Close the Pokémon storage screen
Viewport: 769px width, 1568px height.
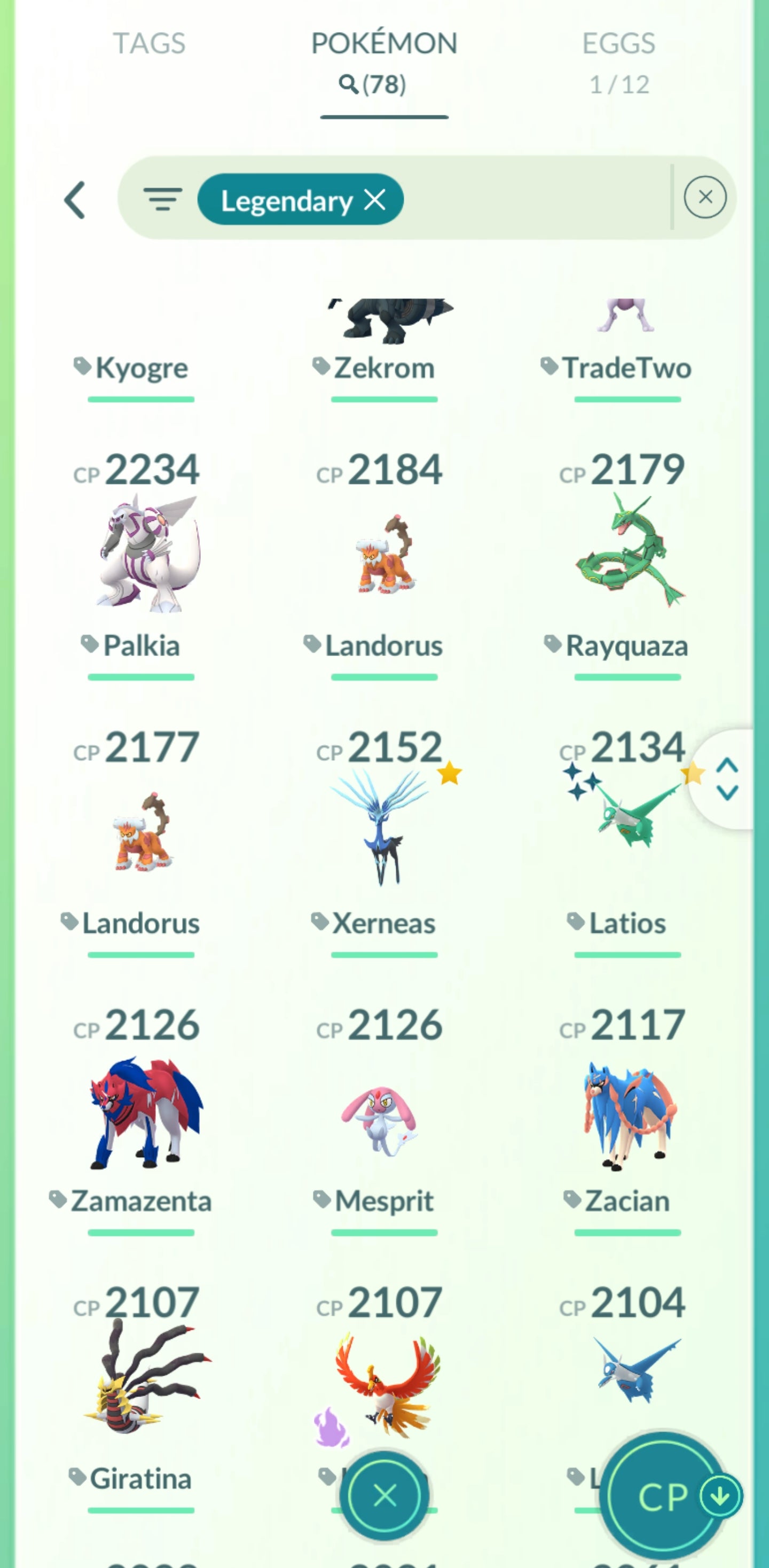tap(384, 1495)
